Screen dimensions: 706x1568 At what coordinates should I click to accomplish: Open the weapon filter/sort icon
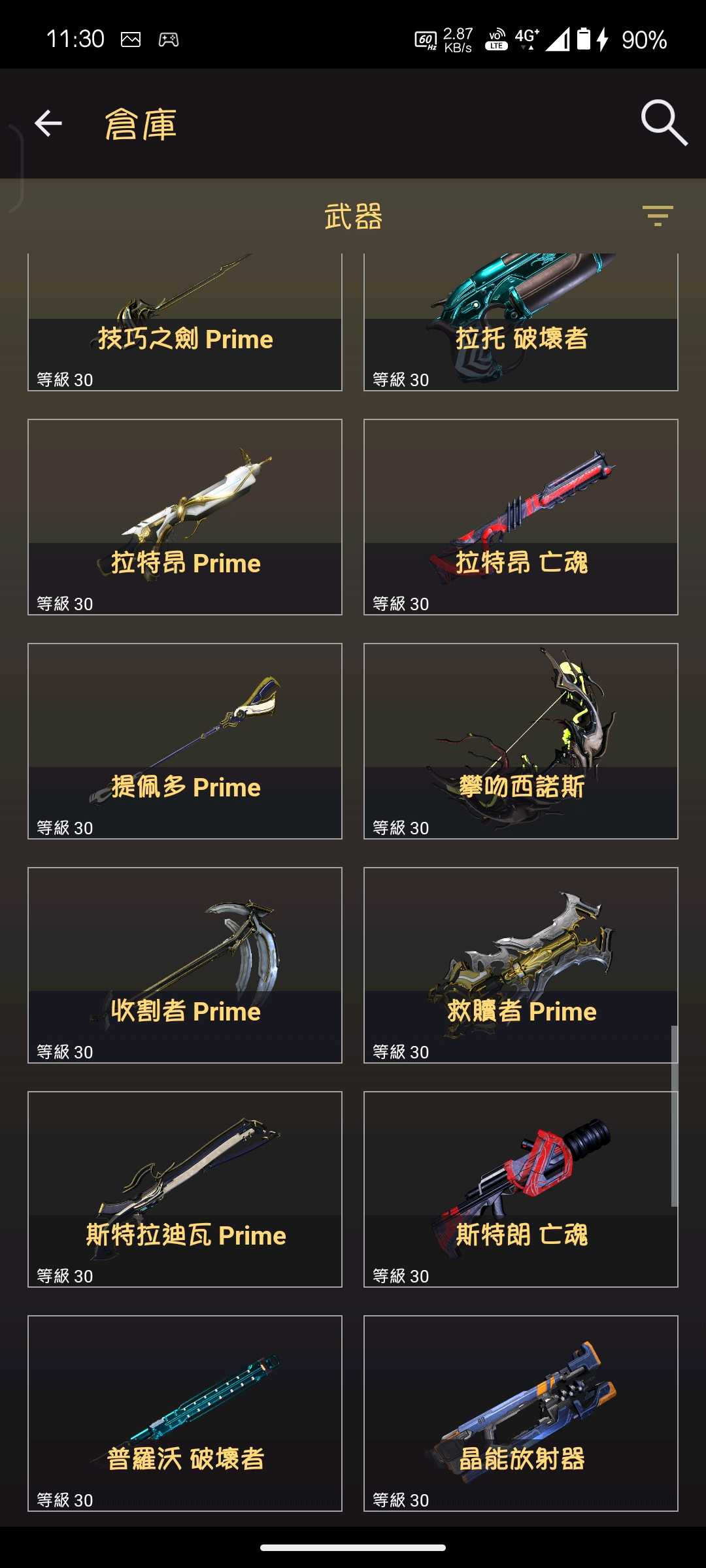pyautogui.click(x=657, y=216)
